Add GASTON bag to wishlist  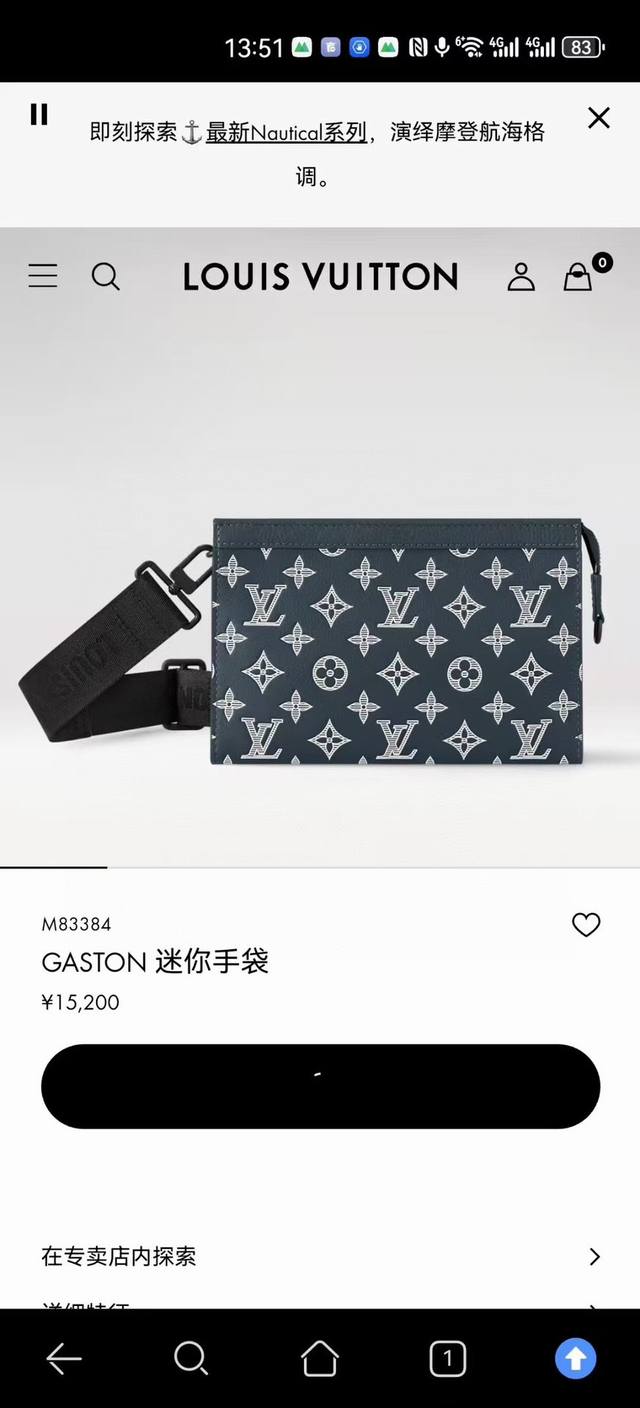click(586, 925)
